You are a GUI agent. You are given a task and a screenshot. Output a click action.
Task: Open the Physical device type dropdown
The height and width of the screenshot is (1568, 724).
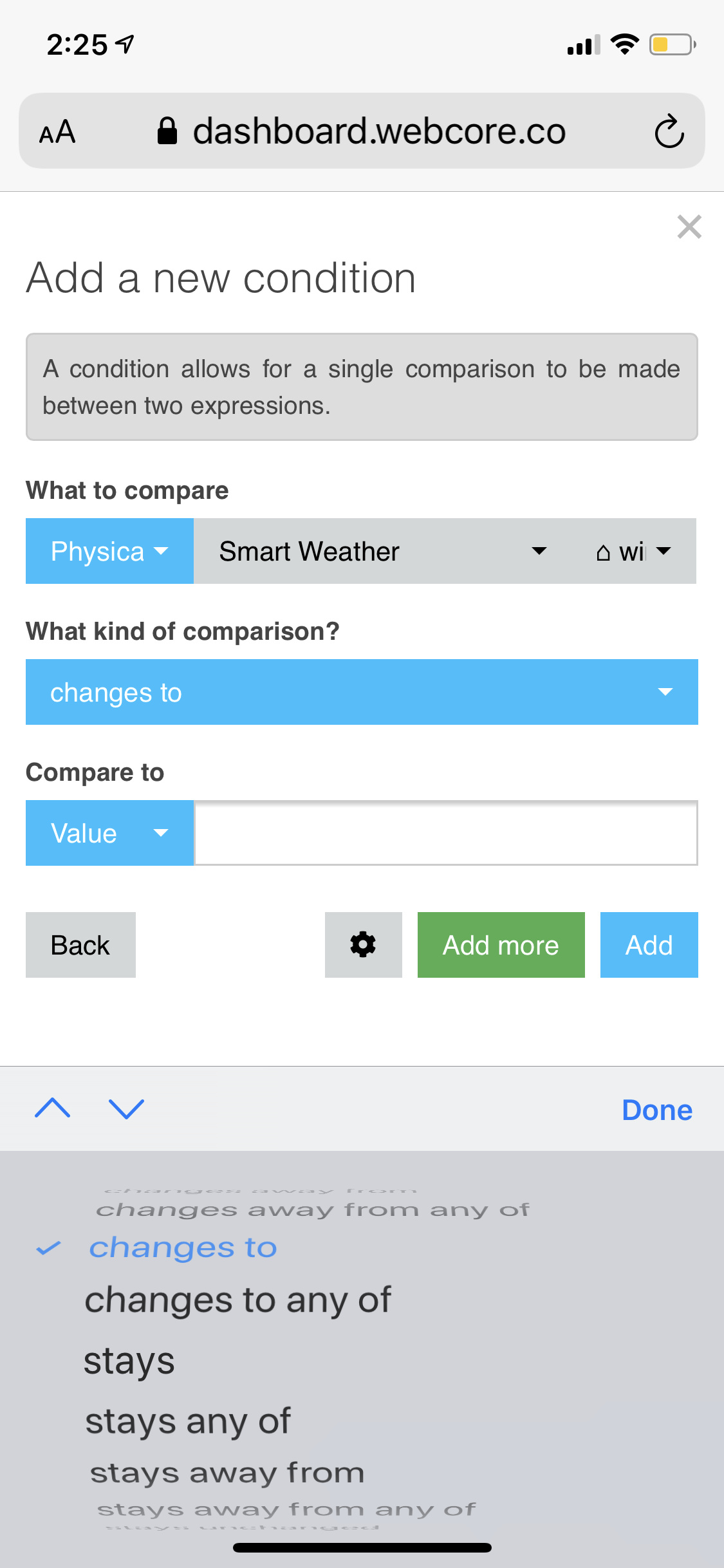[109, 551]
